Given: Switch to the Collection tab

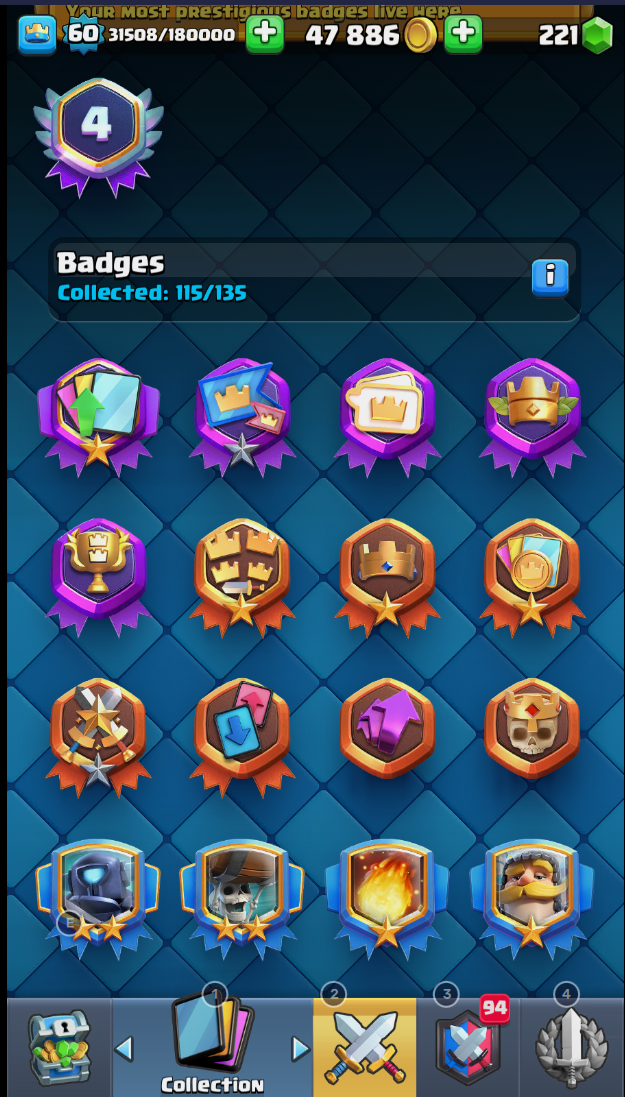Looking at the screenshot, I should 212,1047.
